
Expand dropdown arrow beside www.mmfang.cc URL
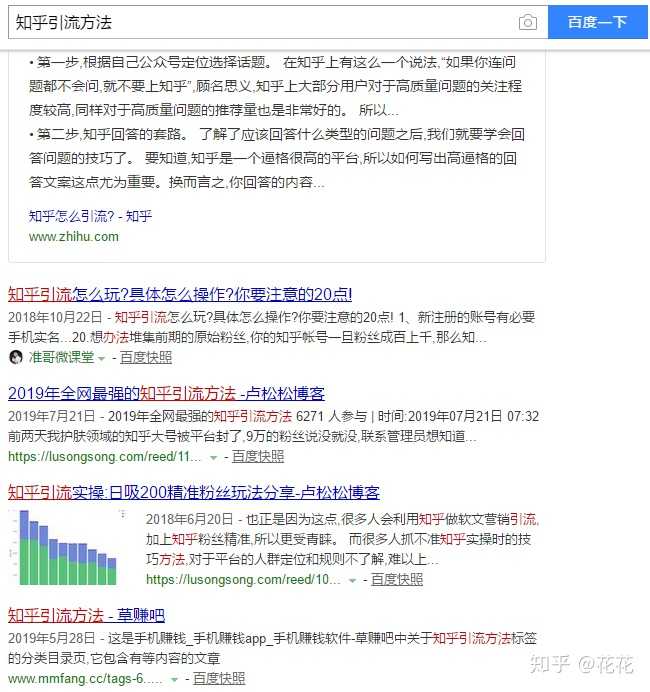tap(175, 679)
